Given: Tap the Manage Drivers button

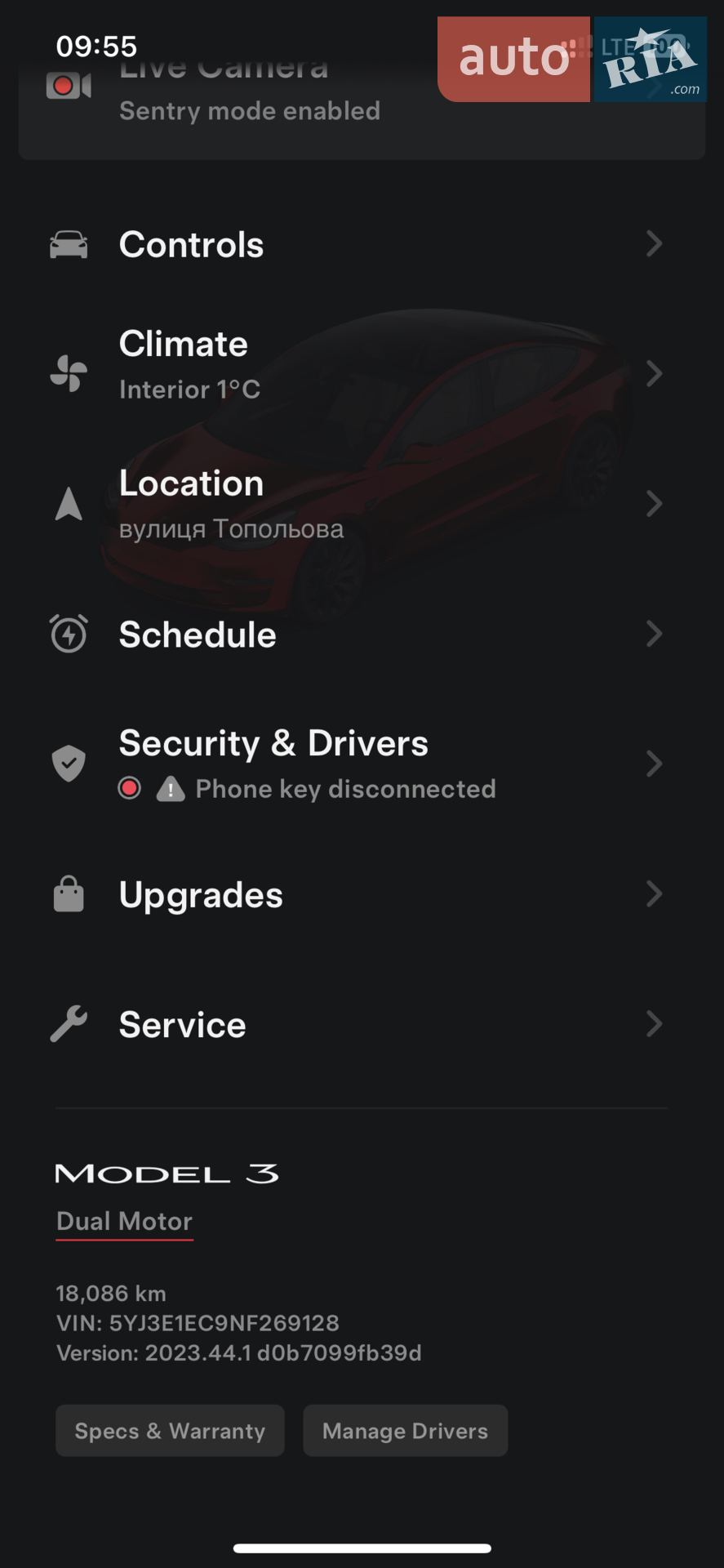Looking at the screenshot, I should tap(405, 1431).
